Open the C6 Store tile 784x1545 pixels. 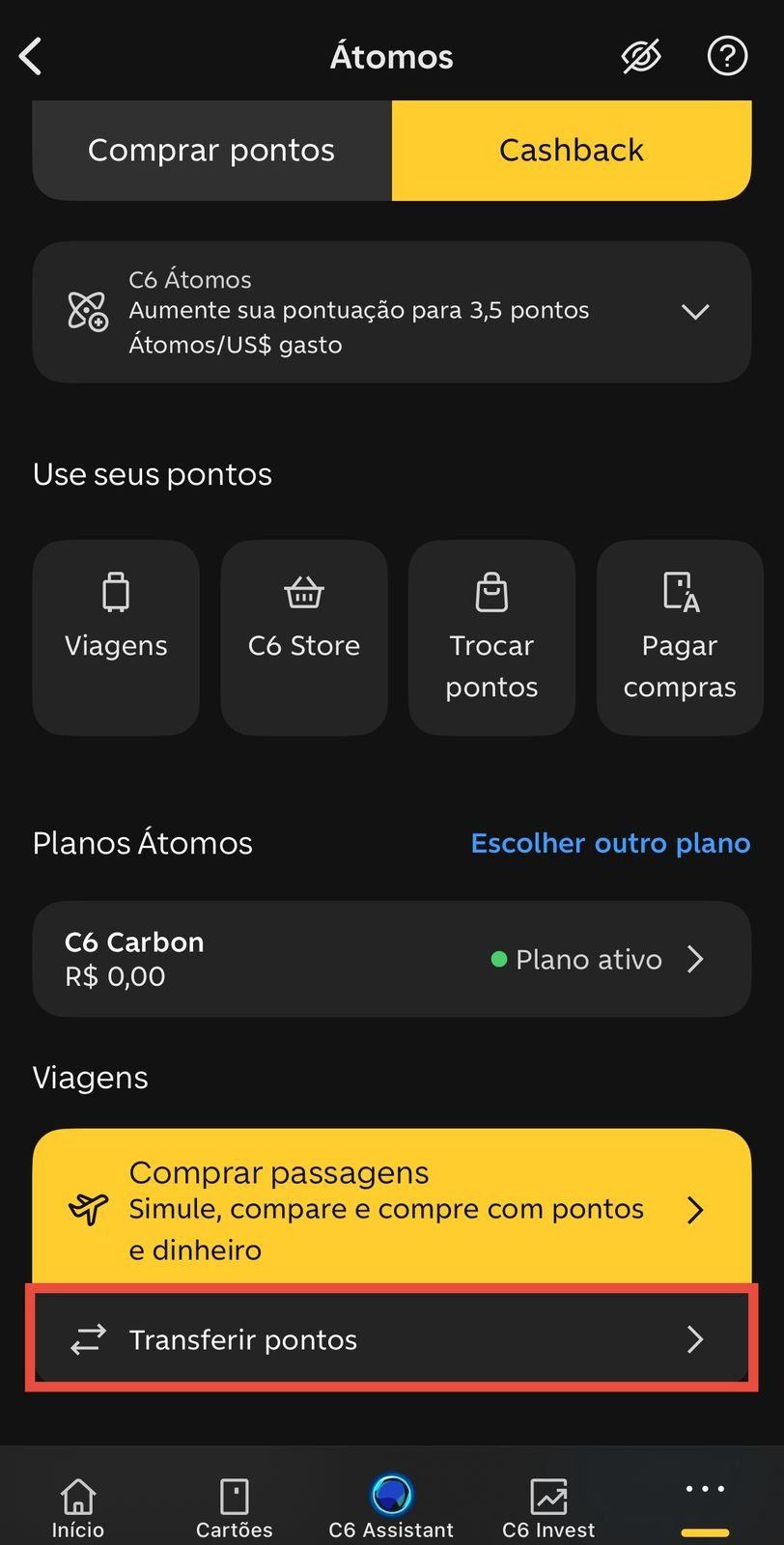pos(304,637)
